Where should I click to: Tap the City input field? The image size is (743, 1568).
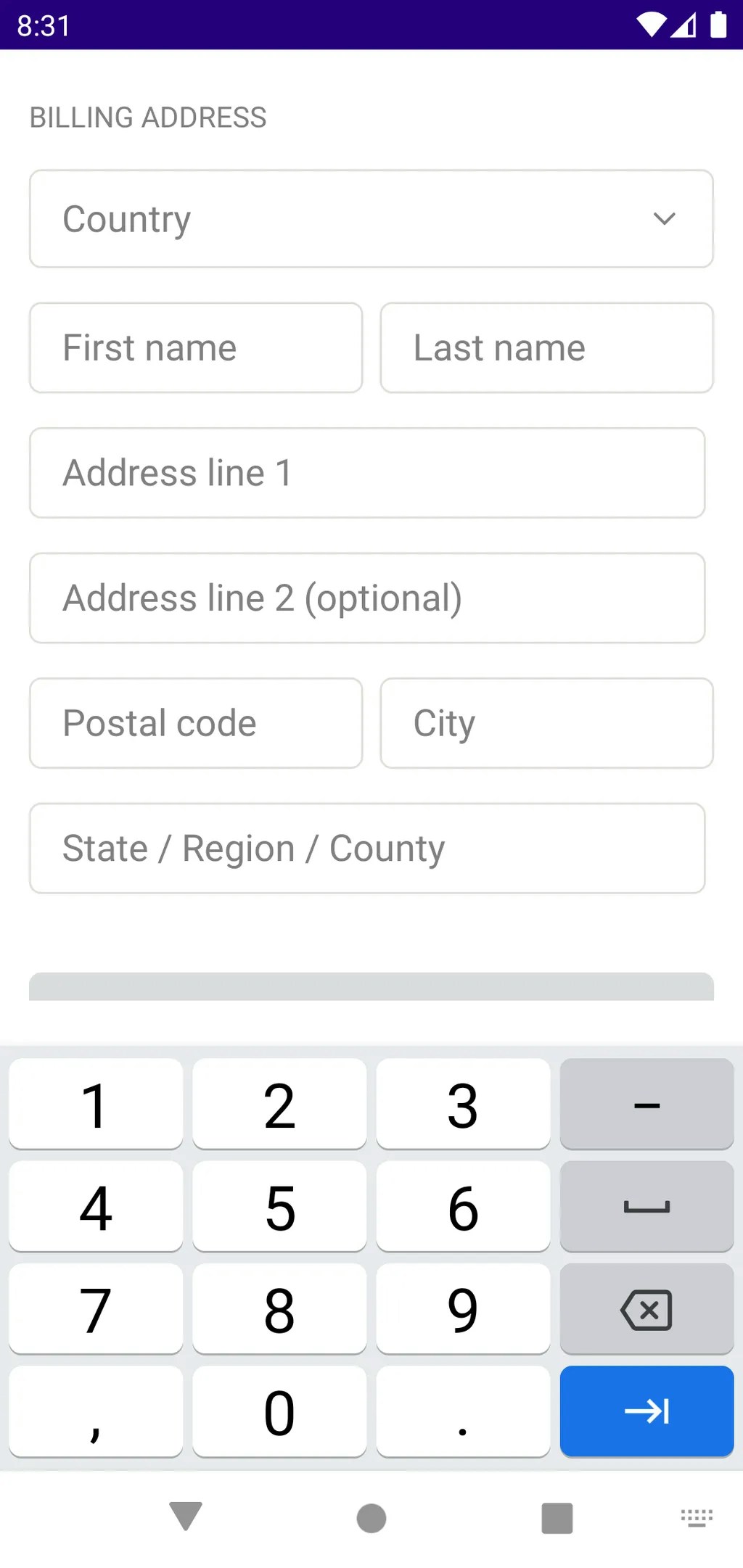tap(547, 723)
